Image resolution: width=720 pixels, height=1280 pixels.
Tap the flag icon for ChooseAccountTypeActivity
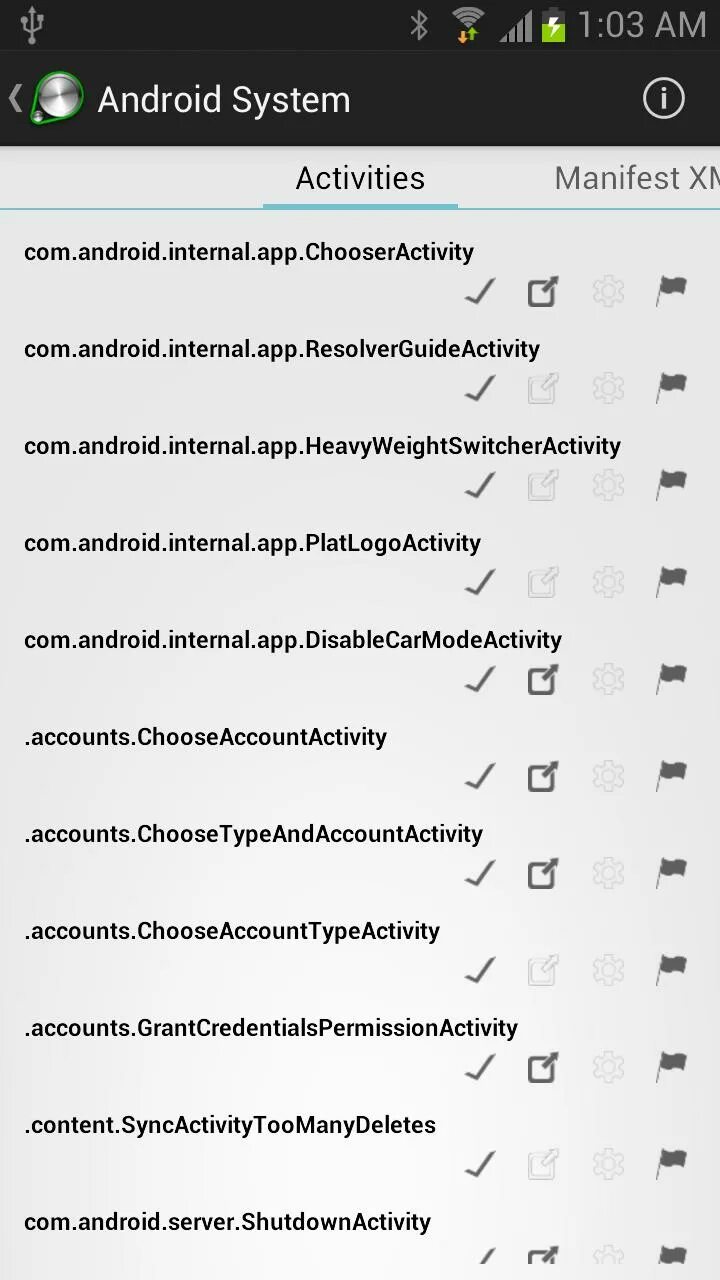click(x=671, y=971)
